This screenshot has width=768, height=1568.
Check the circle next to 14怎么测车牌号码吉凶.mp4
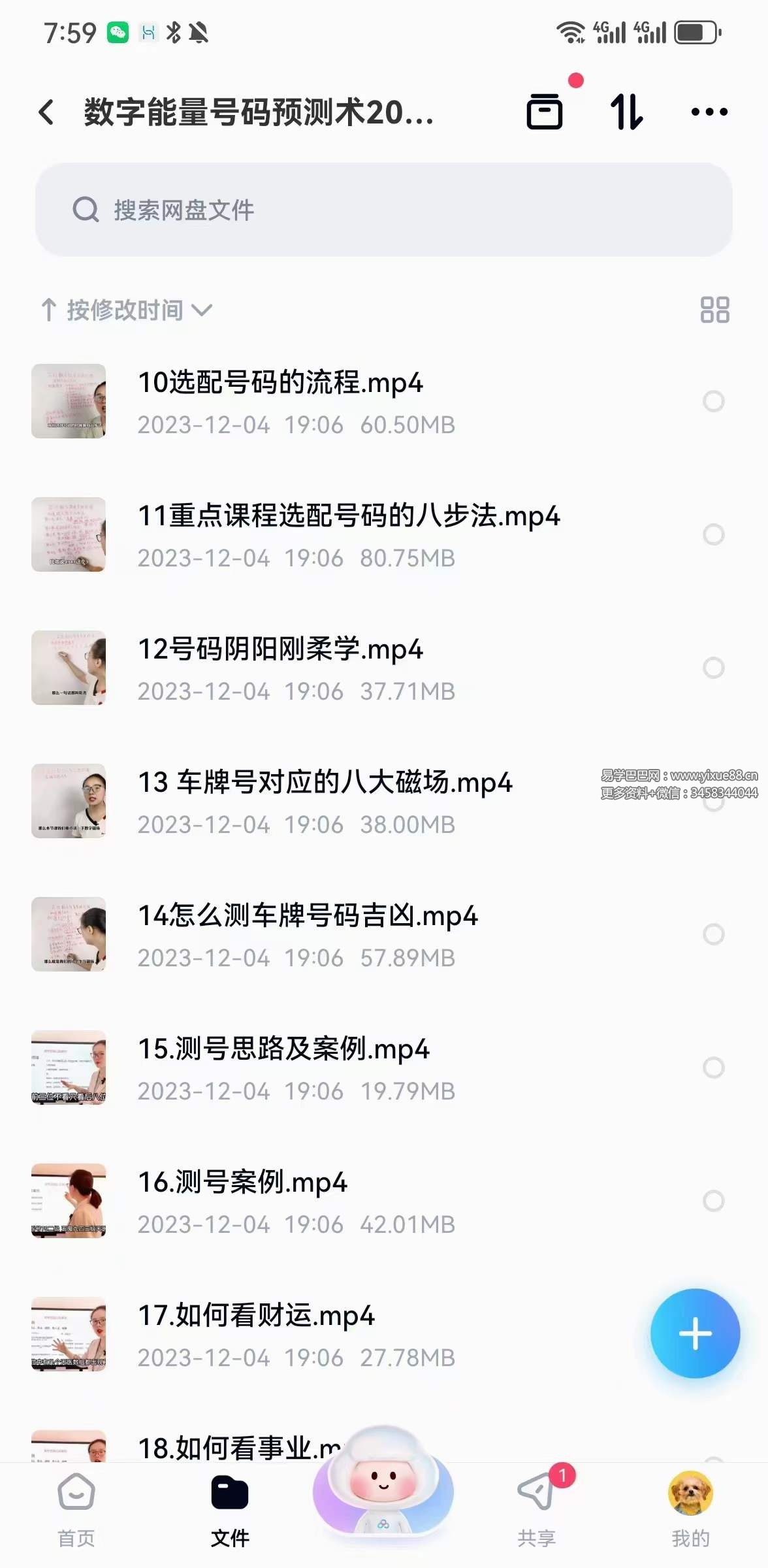coord(714,934)
